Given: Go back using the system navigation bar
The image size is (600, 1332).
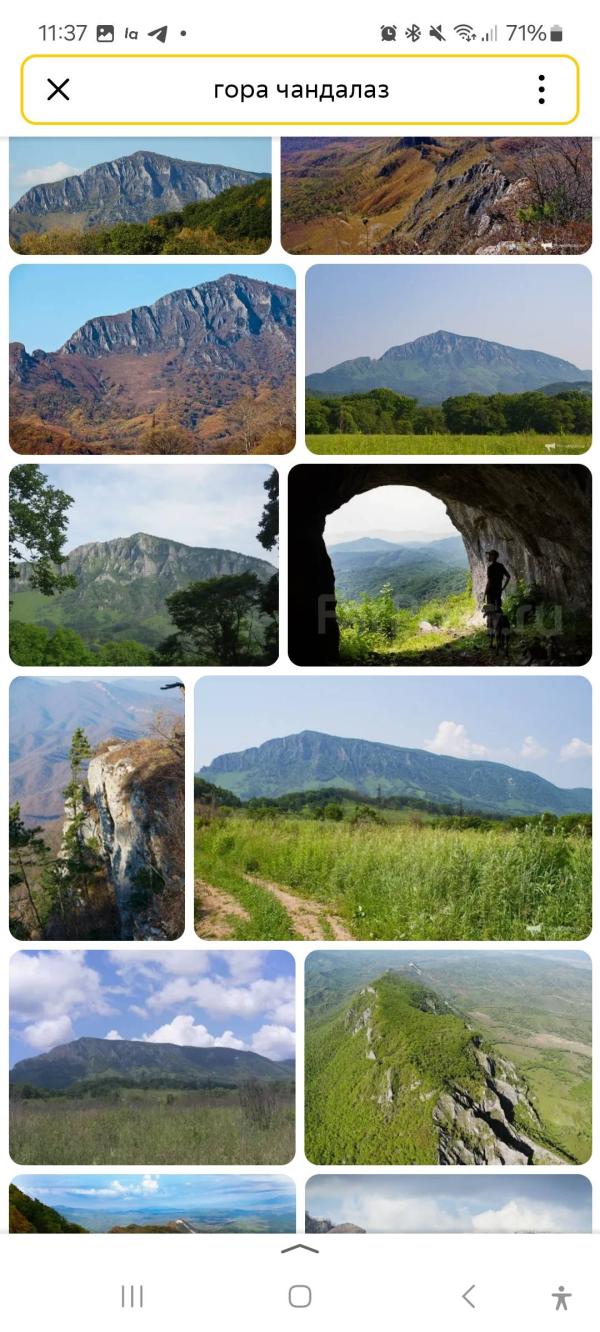Looking at the screenshot, I should (x=468, y=1297).
